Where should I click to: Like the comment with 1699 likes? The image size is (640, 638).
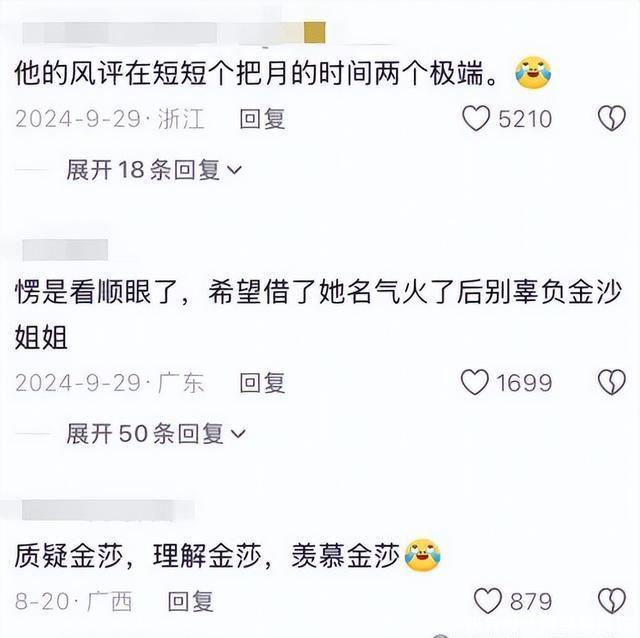click(x=476, y=382)
